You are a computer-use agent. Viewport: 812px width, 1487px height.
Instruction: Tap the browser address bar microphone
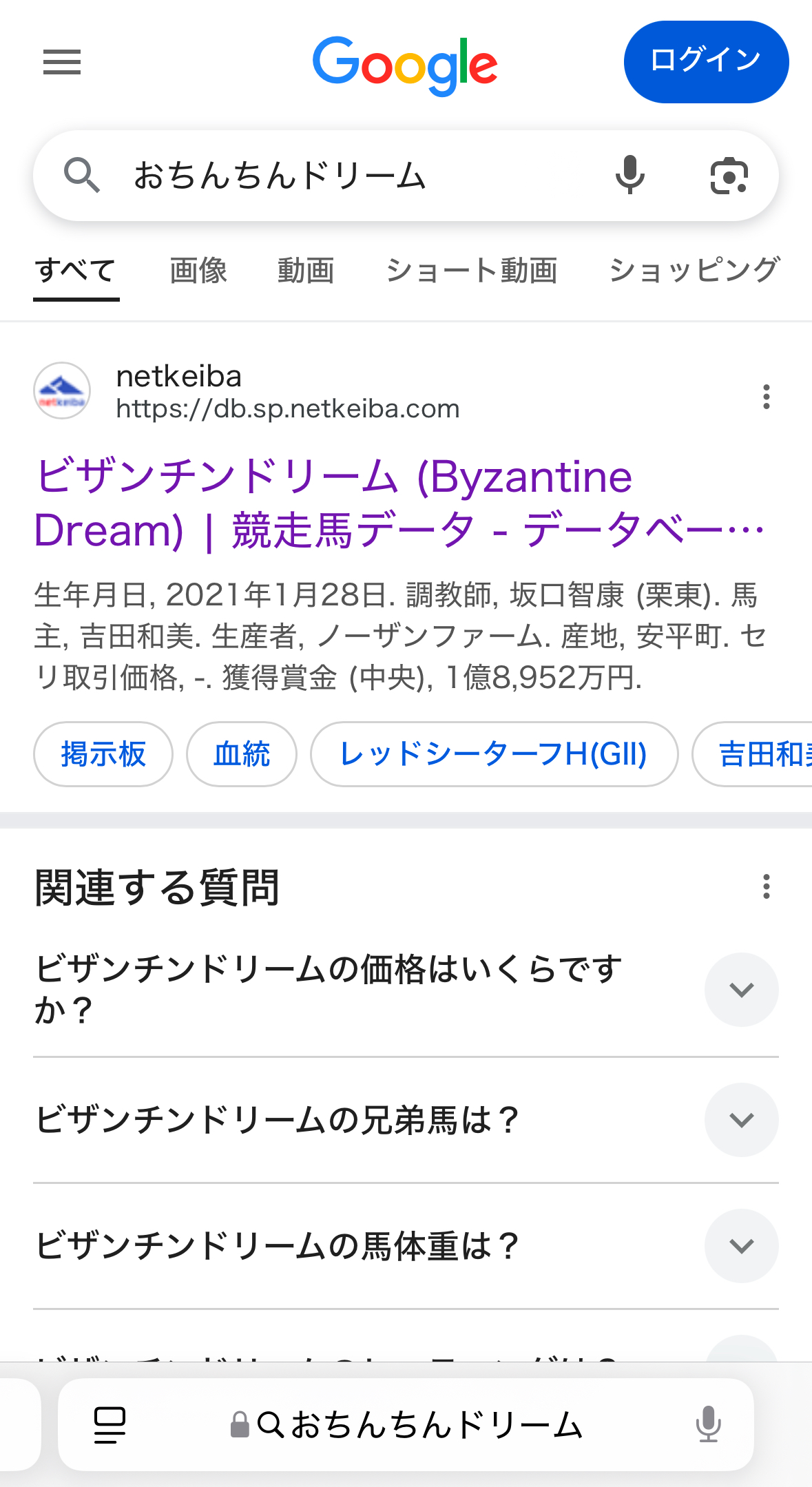(708, 1425)
